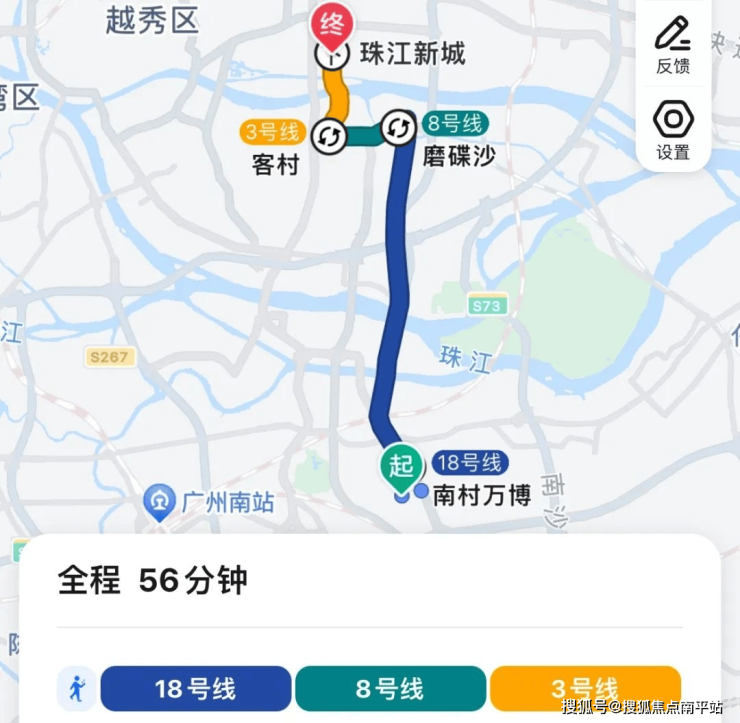The image size is (740, 723).
Task: Tap the 磨碟沙 transfer marker on the map
Action: coord(399,127)
